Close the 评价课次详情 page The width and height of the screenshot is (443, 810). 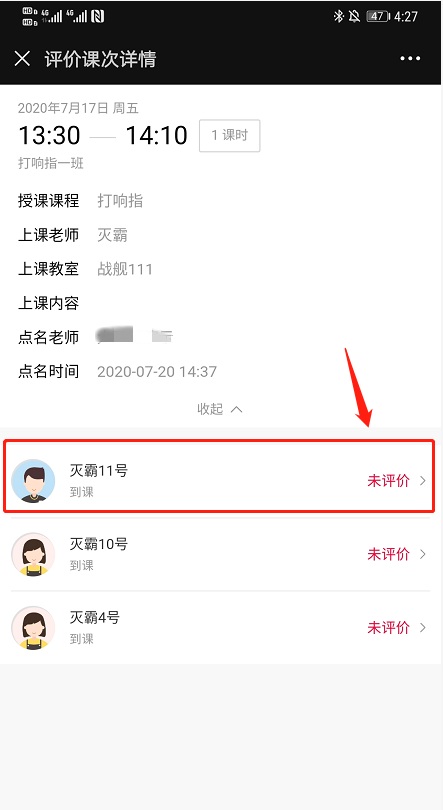(x=22, y=58)
